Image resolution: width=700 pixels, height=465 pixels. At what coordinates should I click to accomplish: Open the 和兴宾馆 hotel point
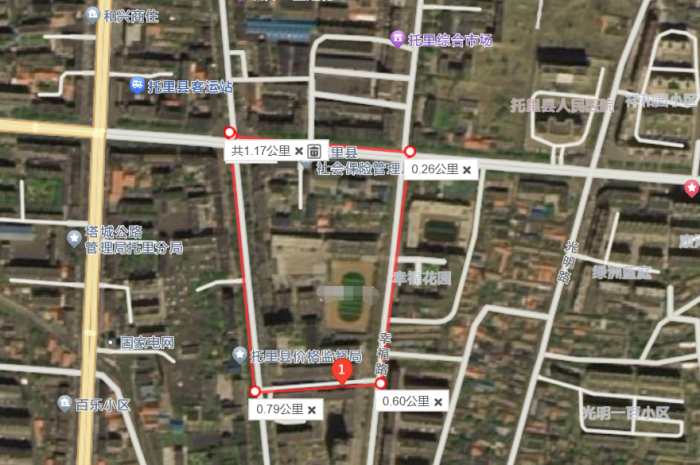click(x=92, y=15)
